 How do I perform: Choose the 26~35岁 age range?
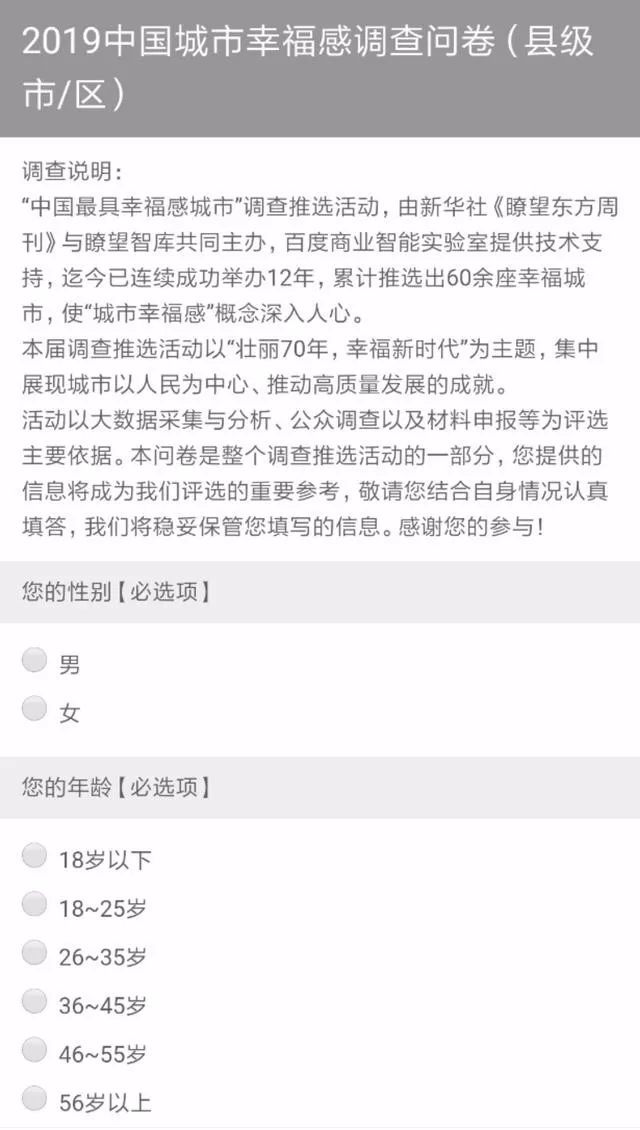34,953
